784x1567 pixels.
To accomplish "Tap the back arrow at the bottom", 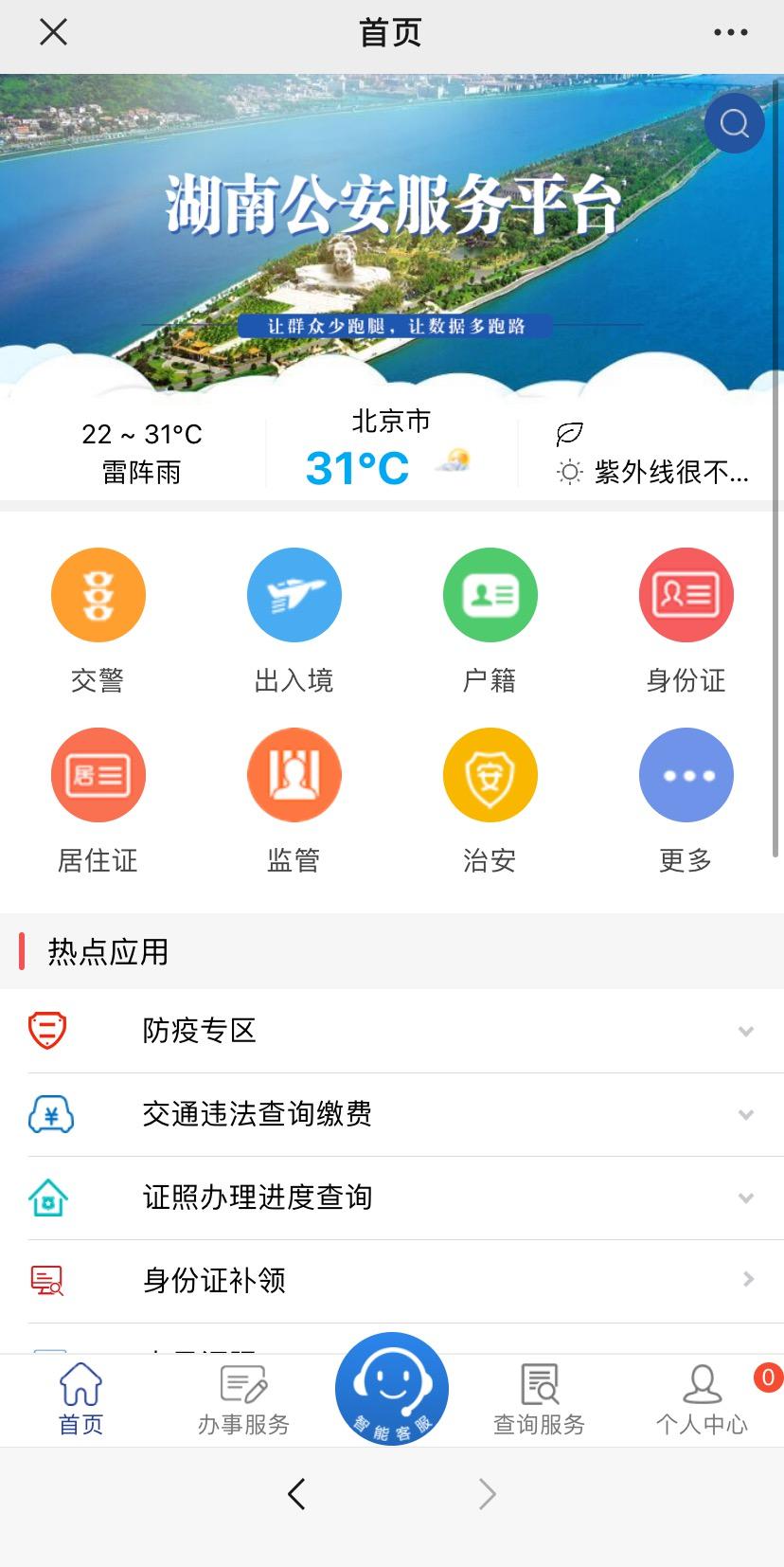I will tap(296, 1493).
